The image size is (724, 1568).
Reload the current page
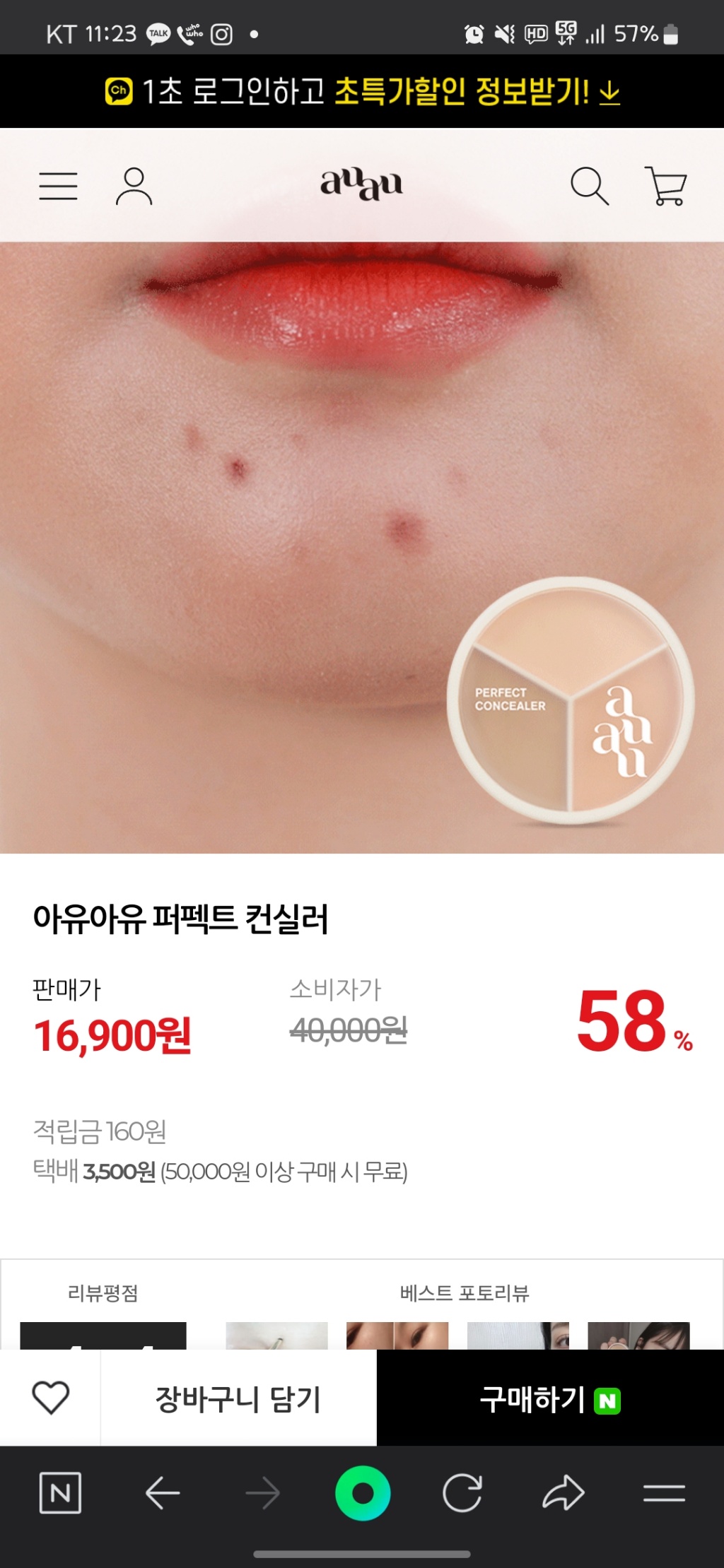(x=462, y=1493)
